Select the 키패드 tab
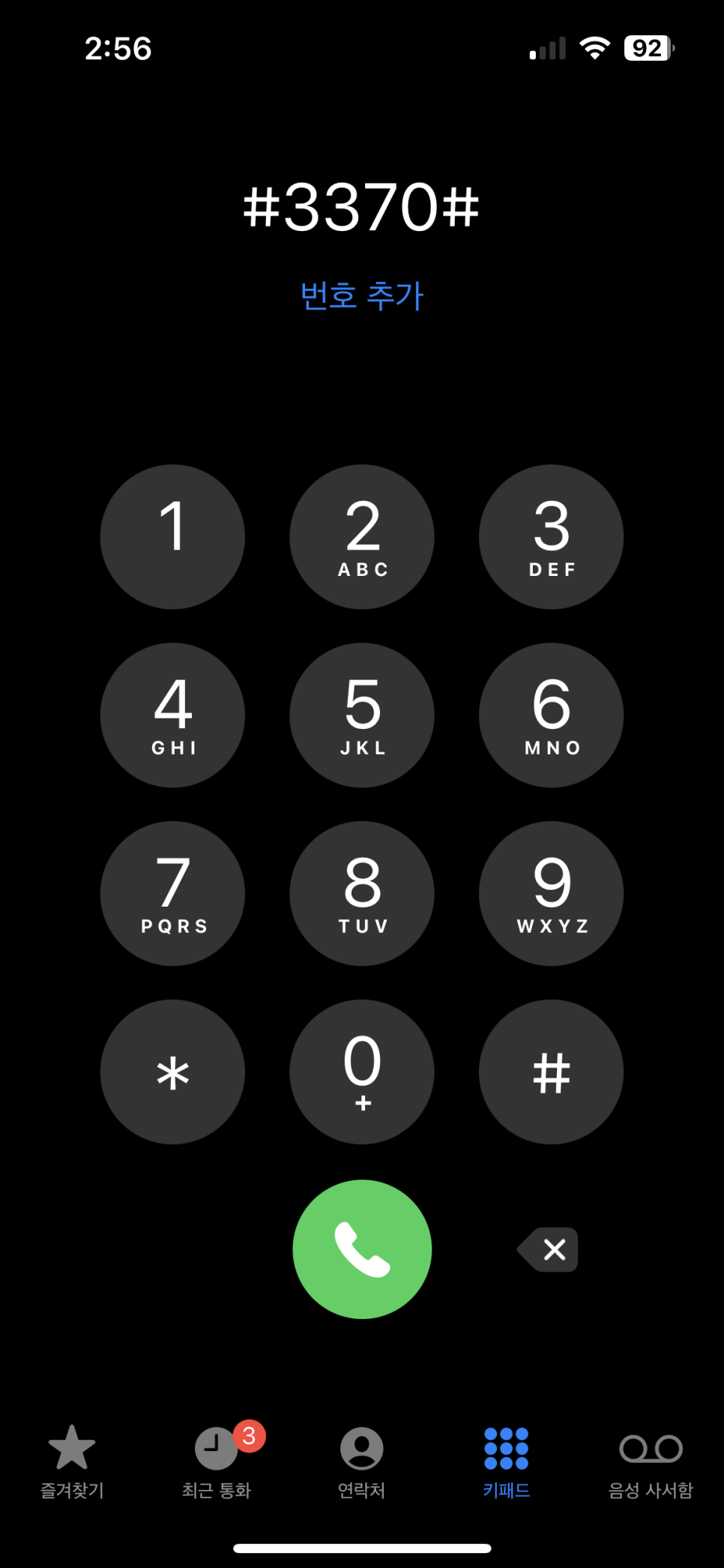Screen dimensions: 724x1568 (x=507, y=1462)
